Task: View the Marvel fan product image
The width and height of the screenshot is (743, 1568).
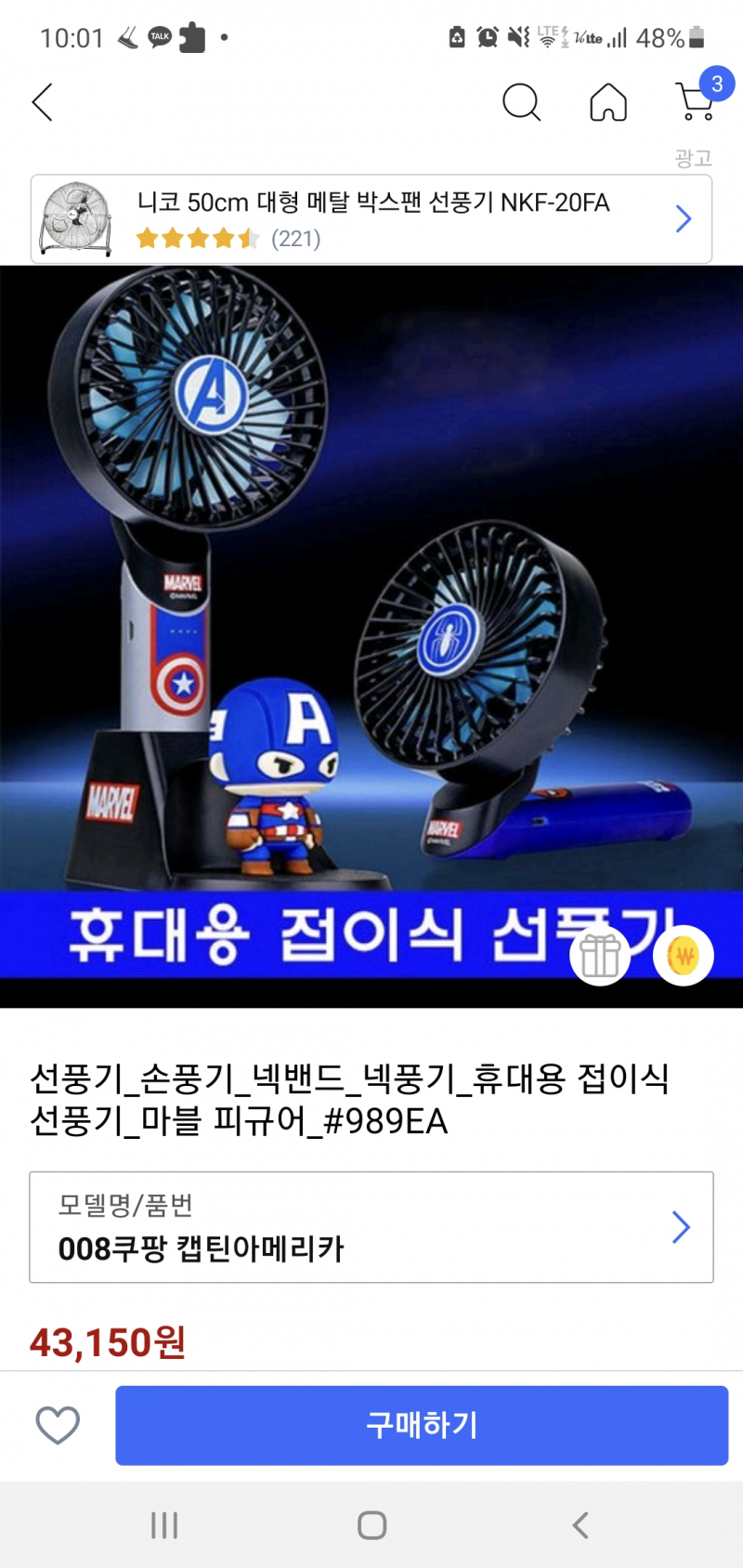Action: coord(371,637)
